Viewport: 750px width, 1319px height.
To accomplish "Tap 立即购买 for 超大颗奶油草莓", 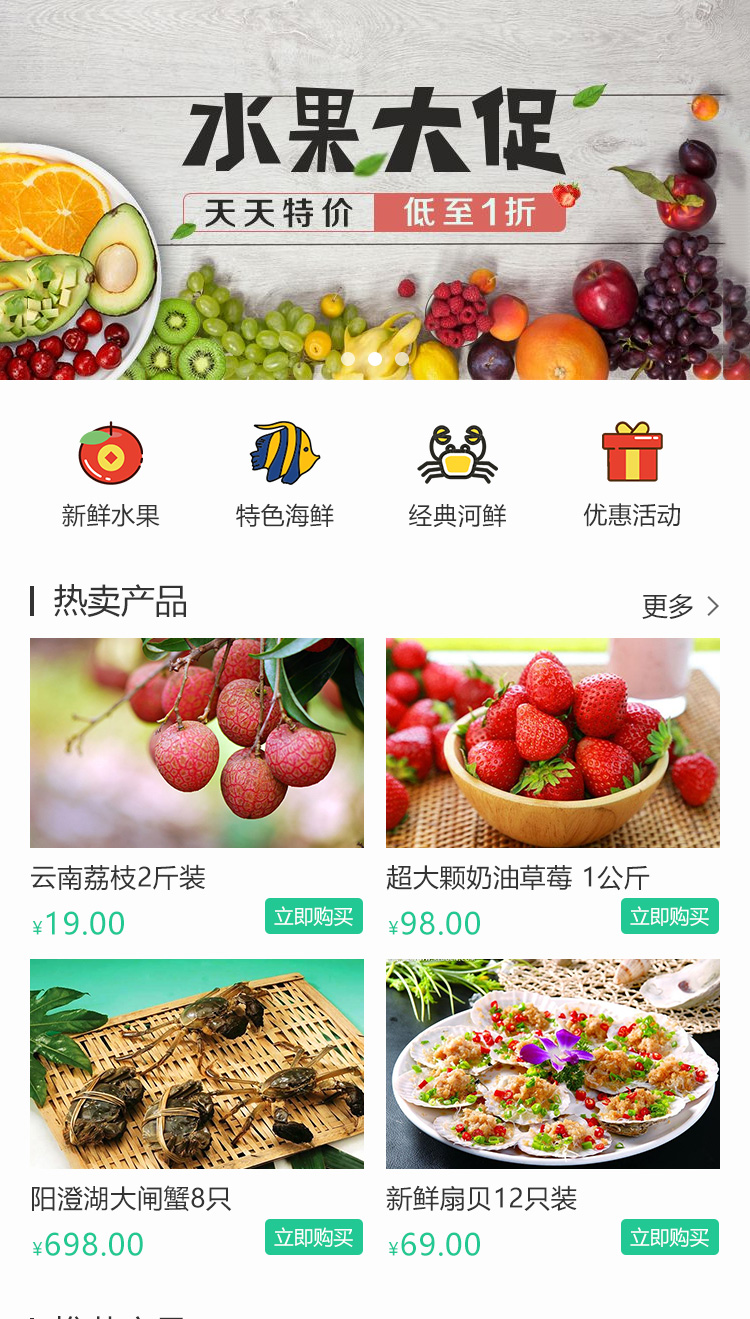I will click(x=670, y=916).
